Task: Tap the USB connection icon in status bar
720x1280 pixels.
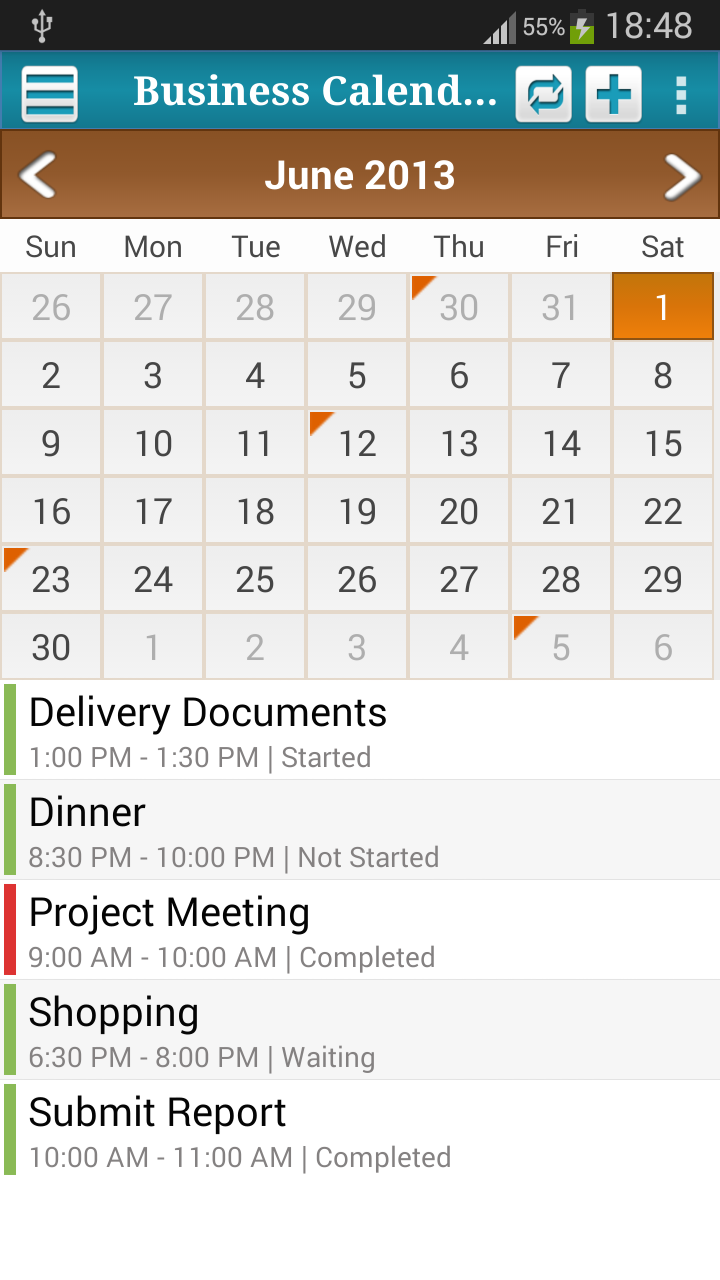Action: [41, 25]
